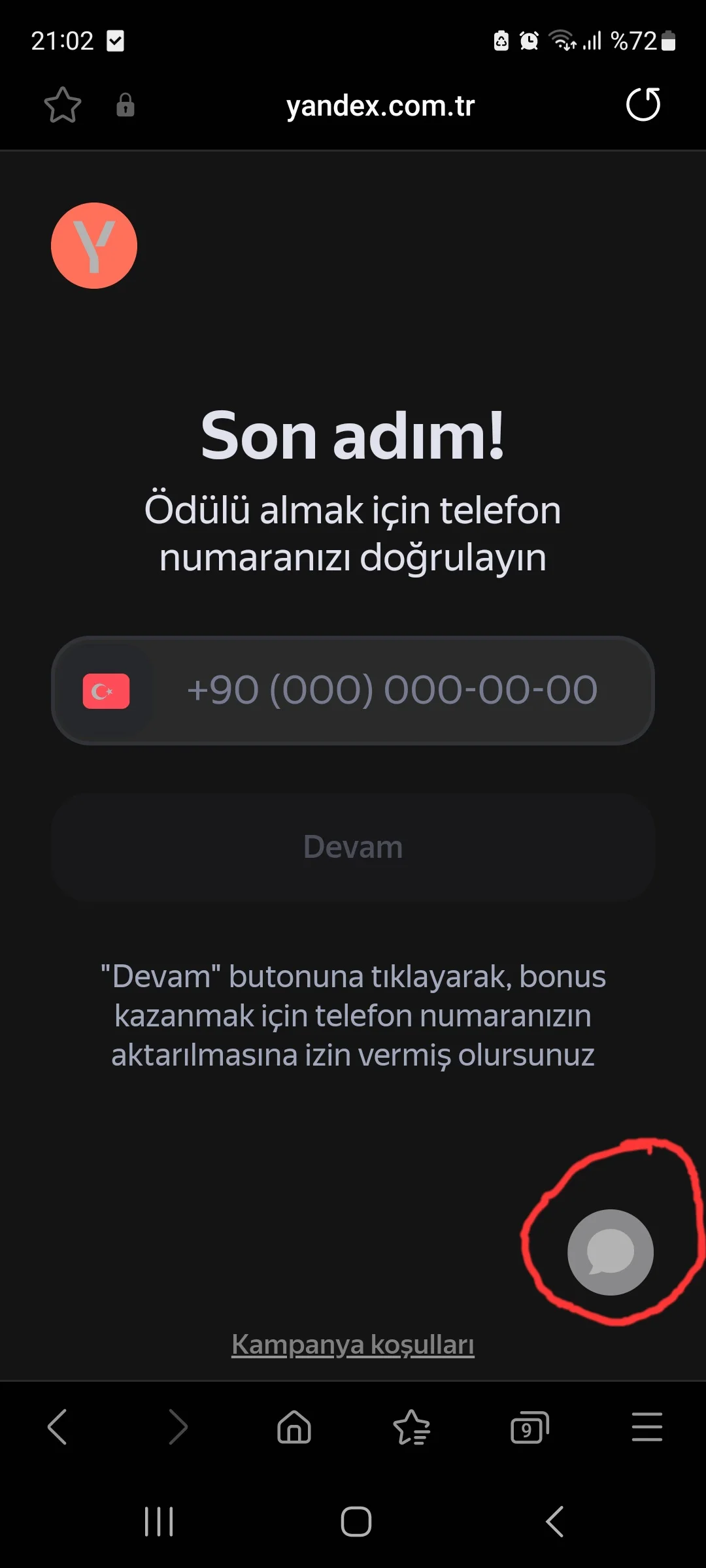This screenshot has width=706, height=1568.
Task: Show recent apps from the navigation bar
Action: pos(159,1522)
